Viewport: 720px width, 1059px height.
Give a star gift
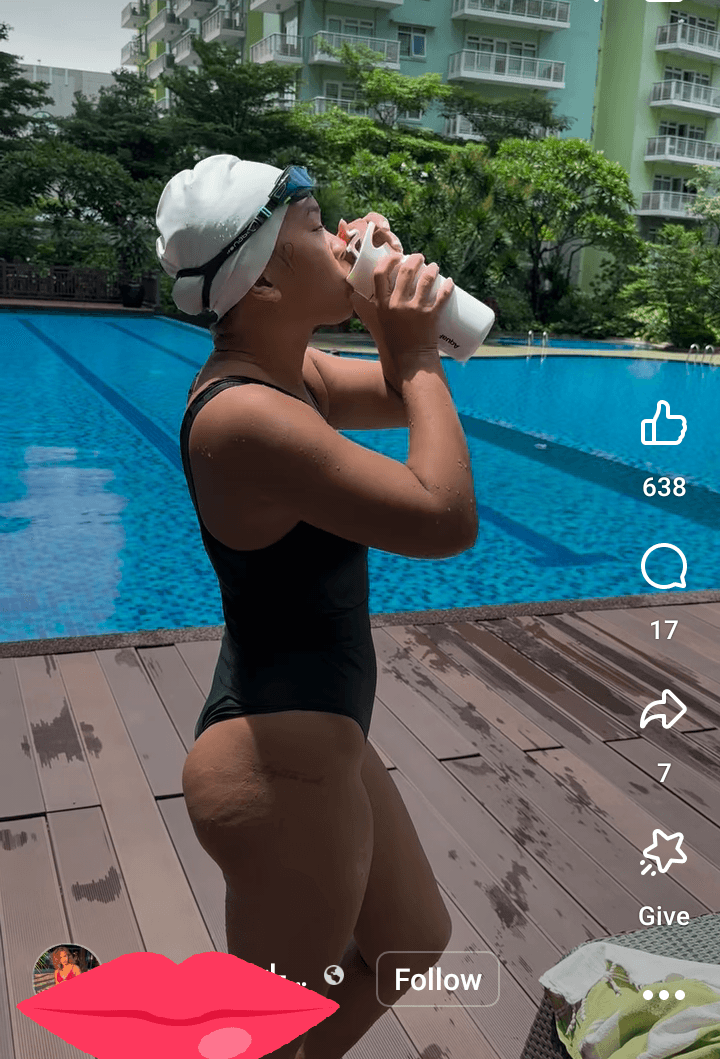point(663,853)
